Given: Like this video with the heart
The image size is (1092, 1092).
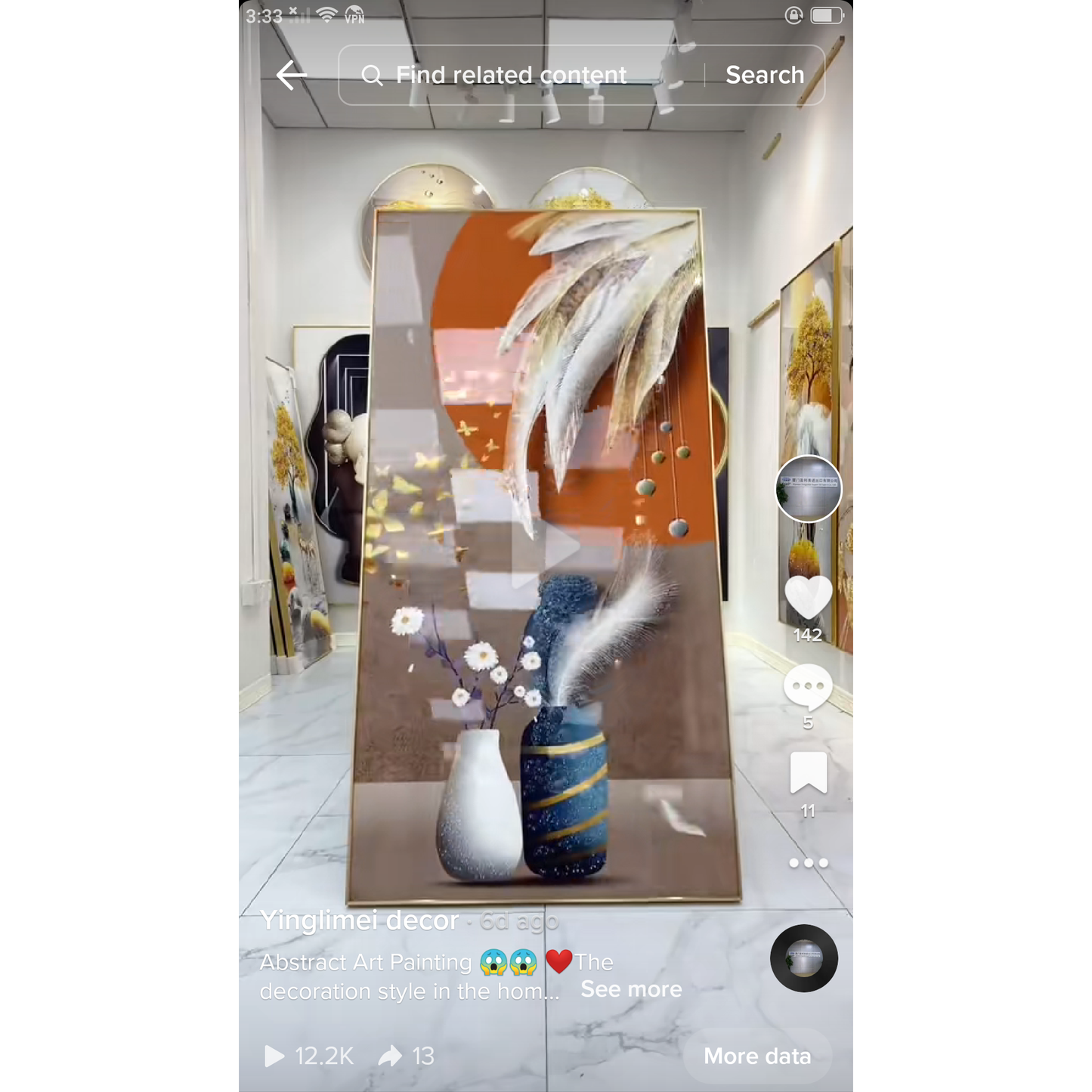Looking at the screenshot, I should point(808,597).
